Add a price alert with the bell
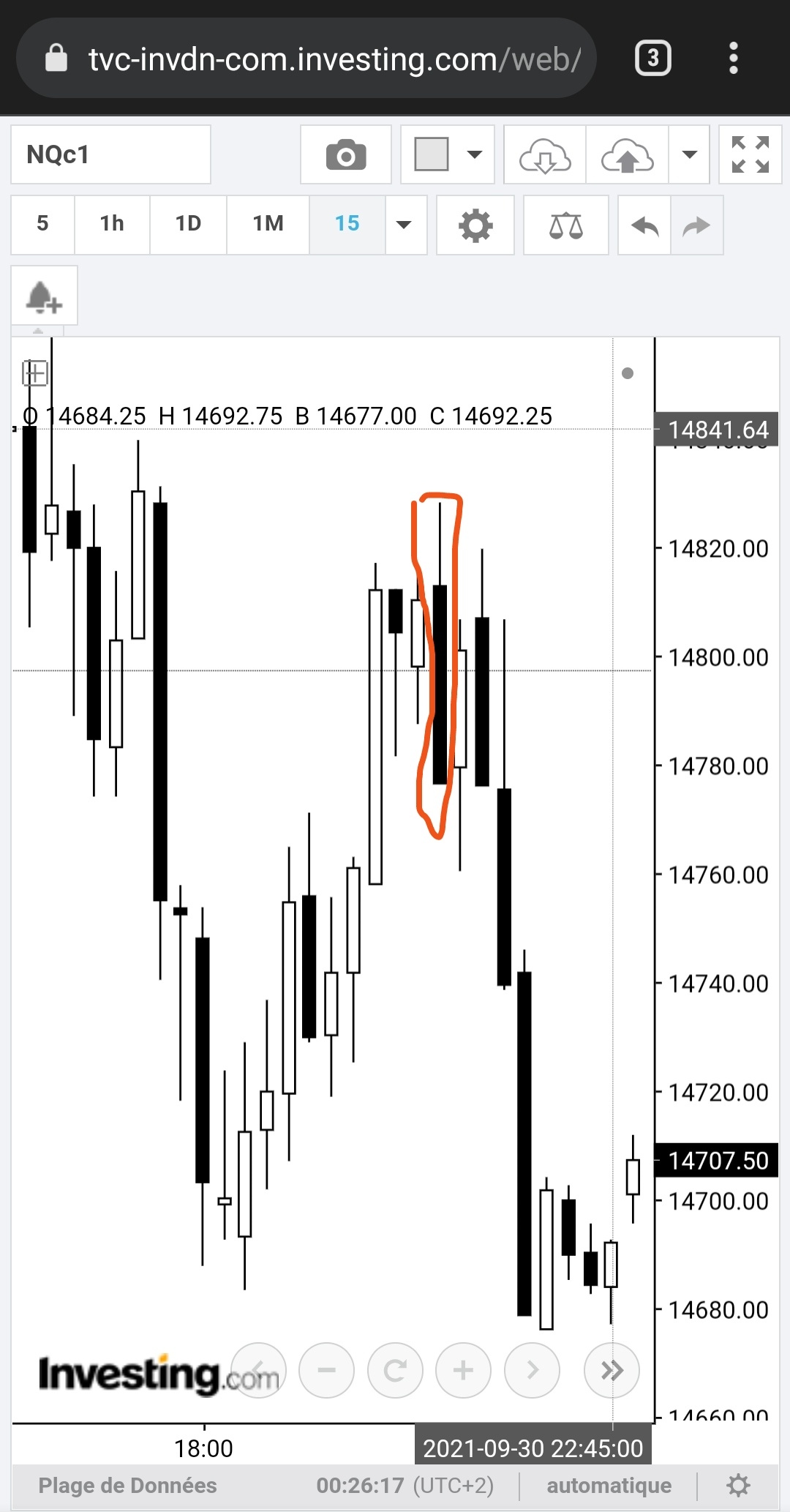This screenshot has width=790, height=1512. tap(44, 296)
